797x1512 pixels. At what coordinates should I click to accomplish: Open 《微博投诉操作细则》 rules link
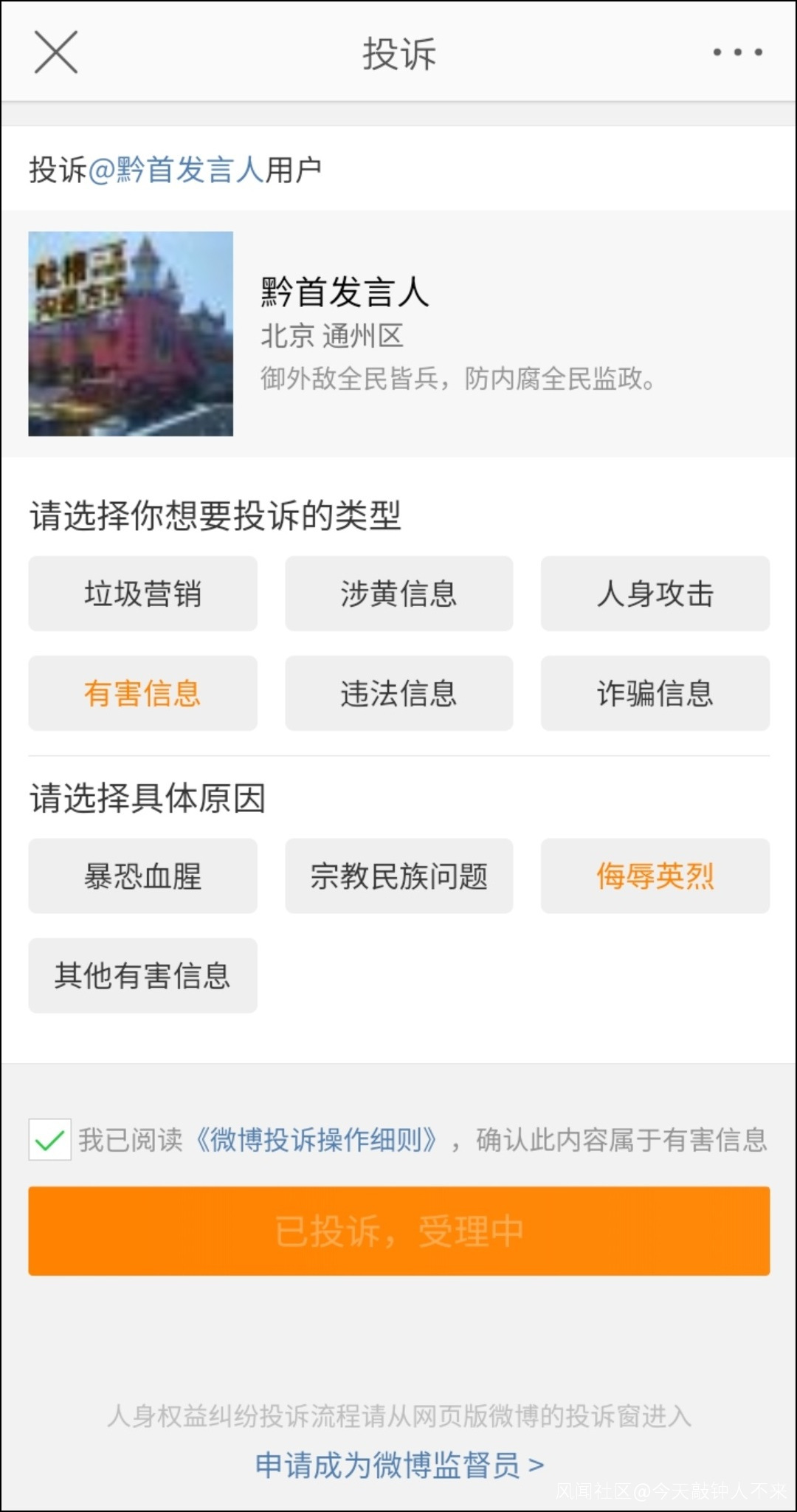click(x=316, y=1140)
